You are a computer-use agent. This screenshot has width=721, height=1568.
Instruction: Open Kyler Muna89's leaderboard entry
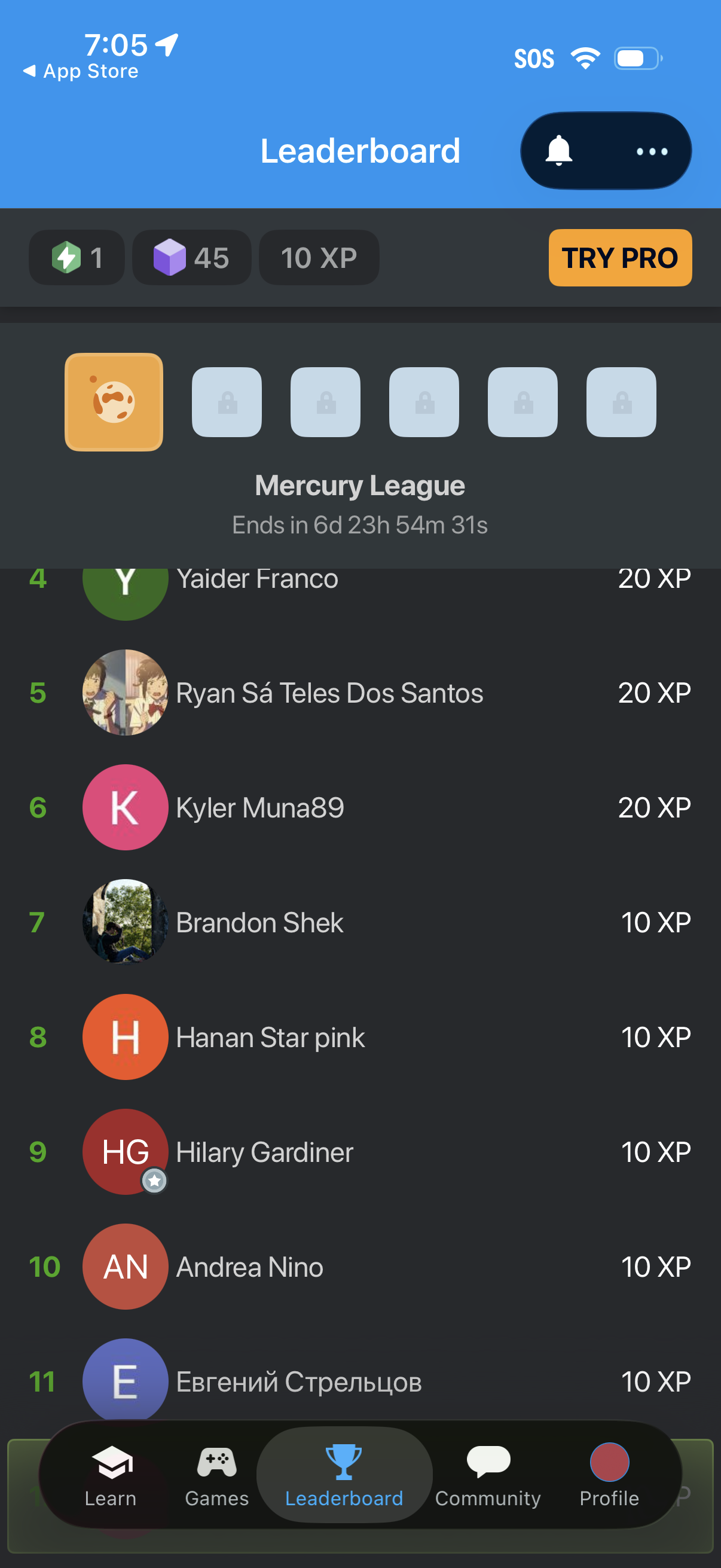260,808
